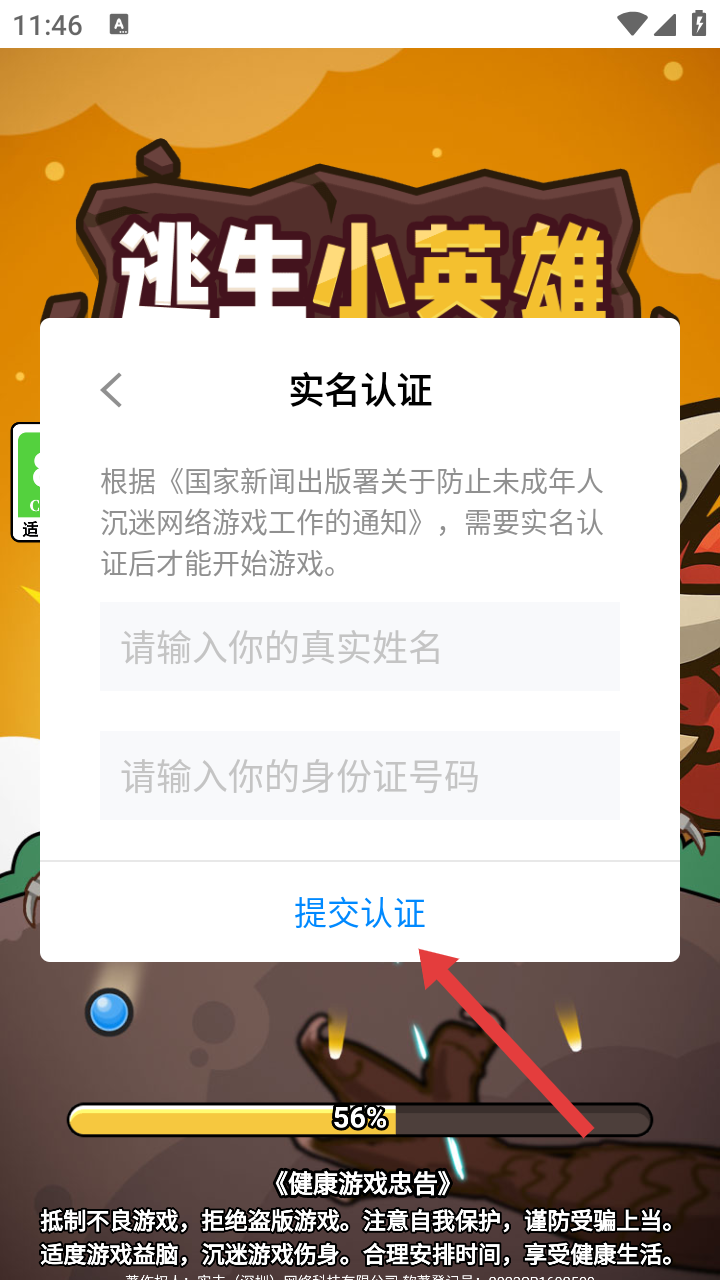Focus the ID number (身份证号码) input field
This screenshot has width=720, height=1280.
[360, 776]
